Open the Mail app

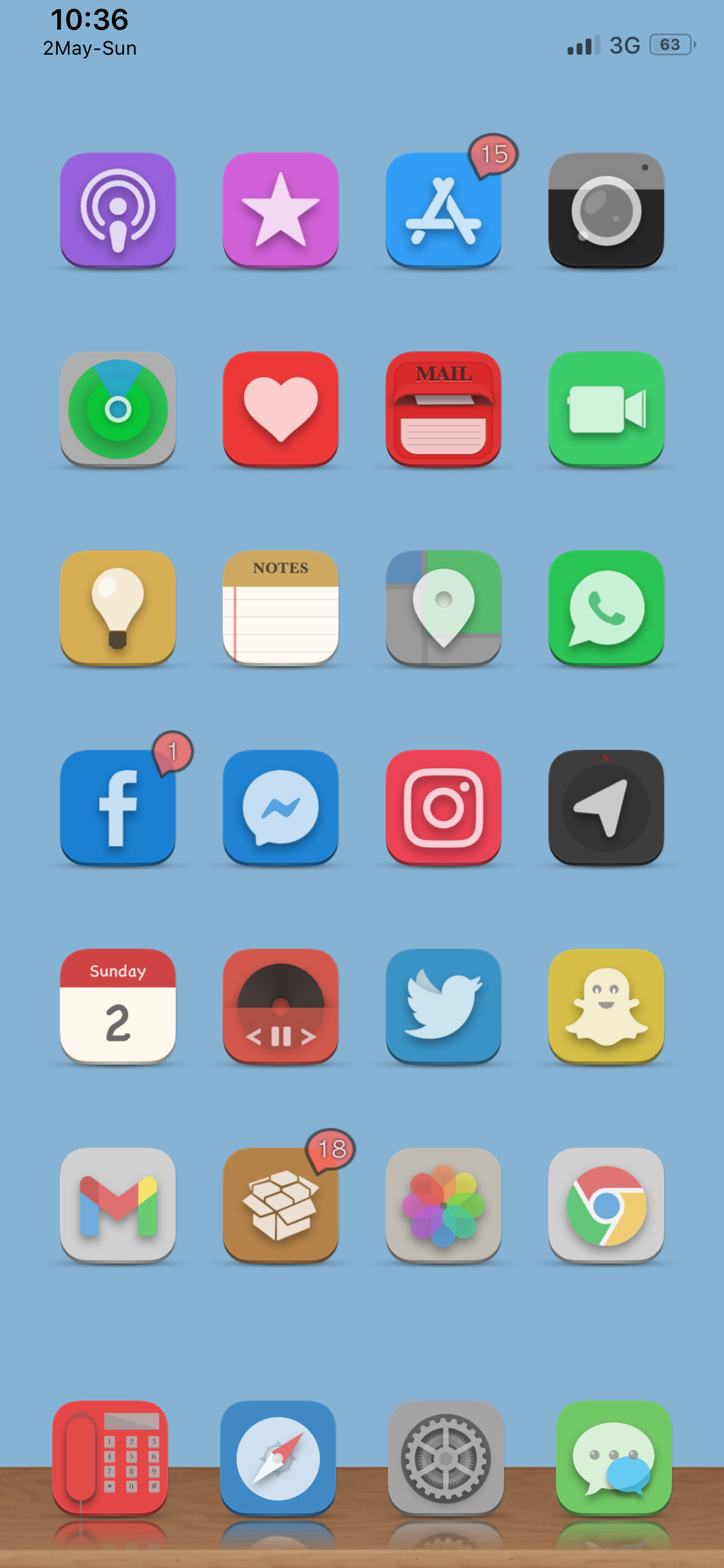[443, 409]
